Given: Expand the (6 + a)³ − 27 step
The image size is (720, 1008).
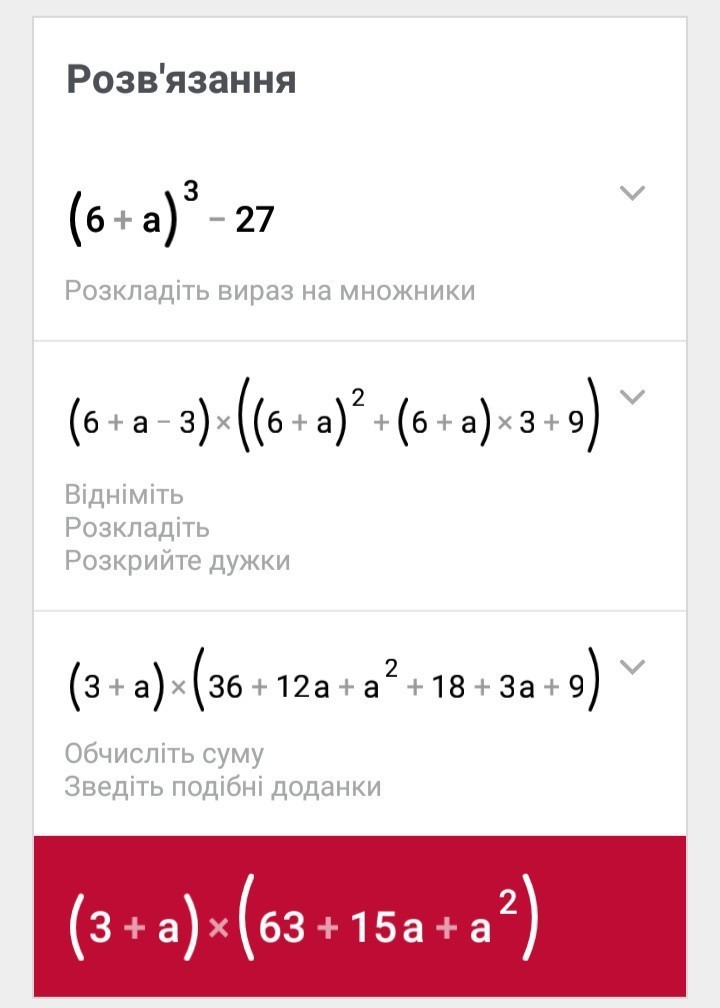Looking at the screenshot, I should (632, 193).
